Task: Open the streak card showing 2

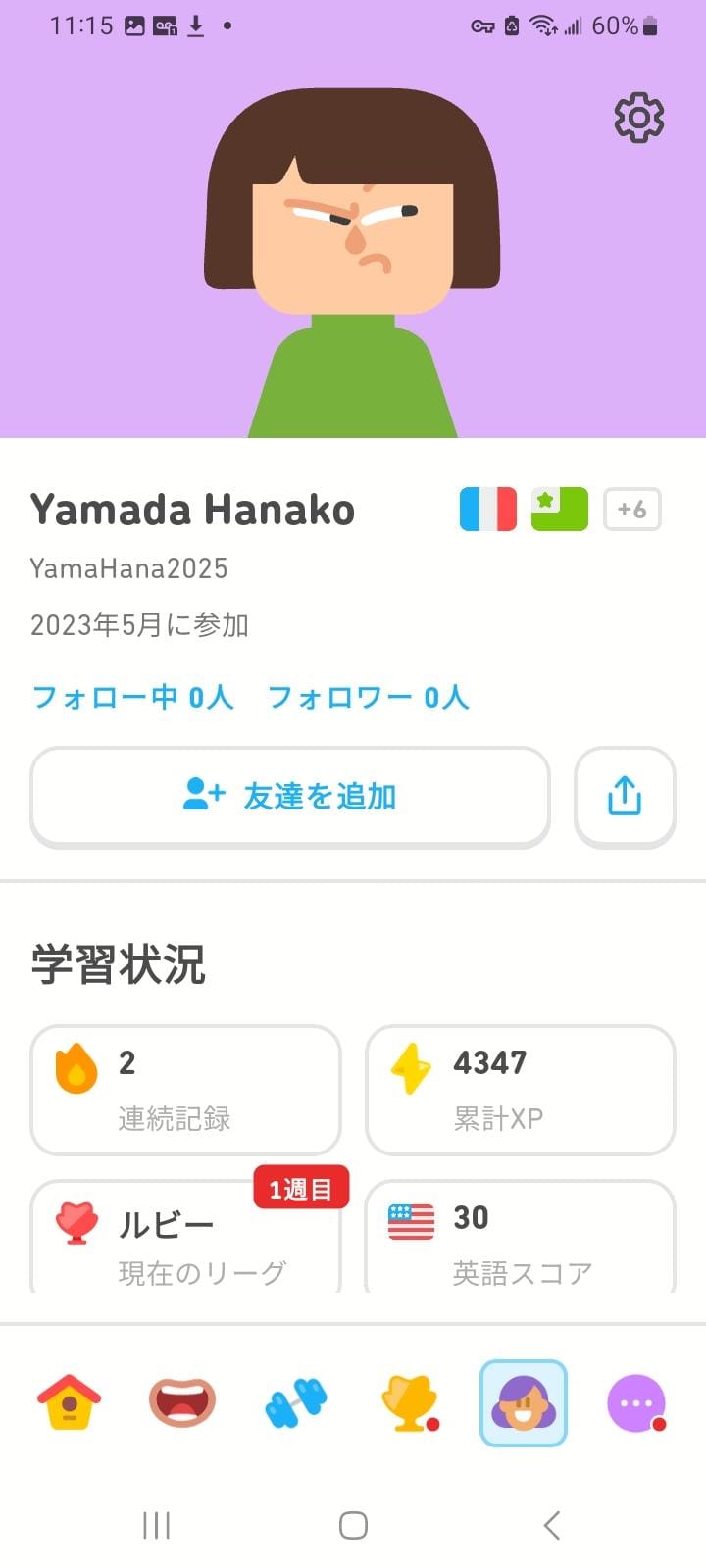Action: (185, 1090)
